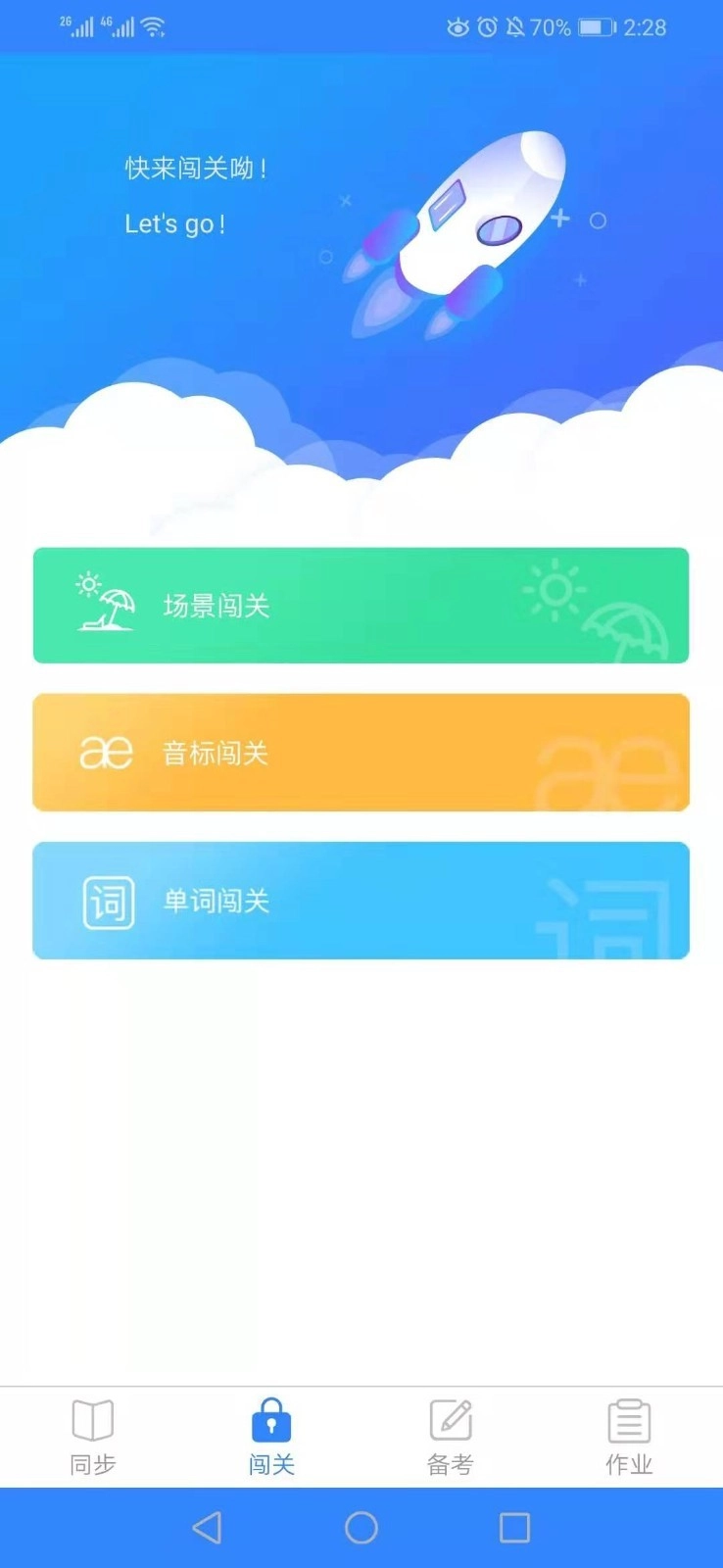
Task: Tap the Let's go! greeting text
Action: [x=174, y=223]
